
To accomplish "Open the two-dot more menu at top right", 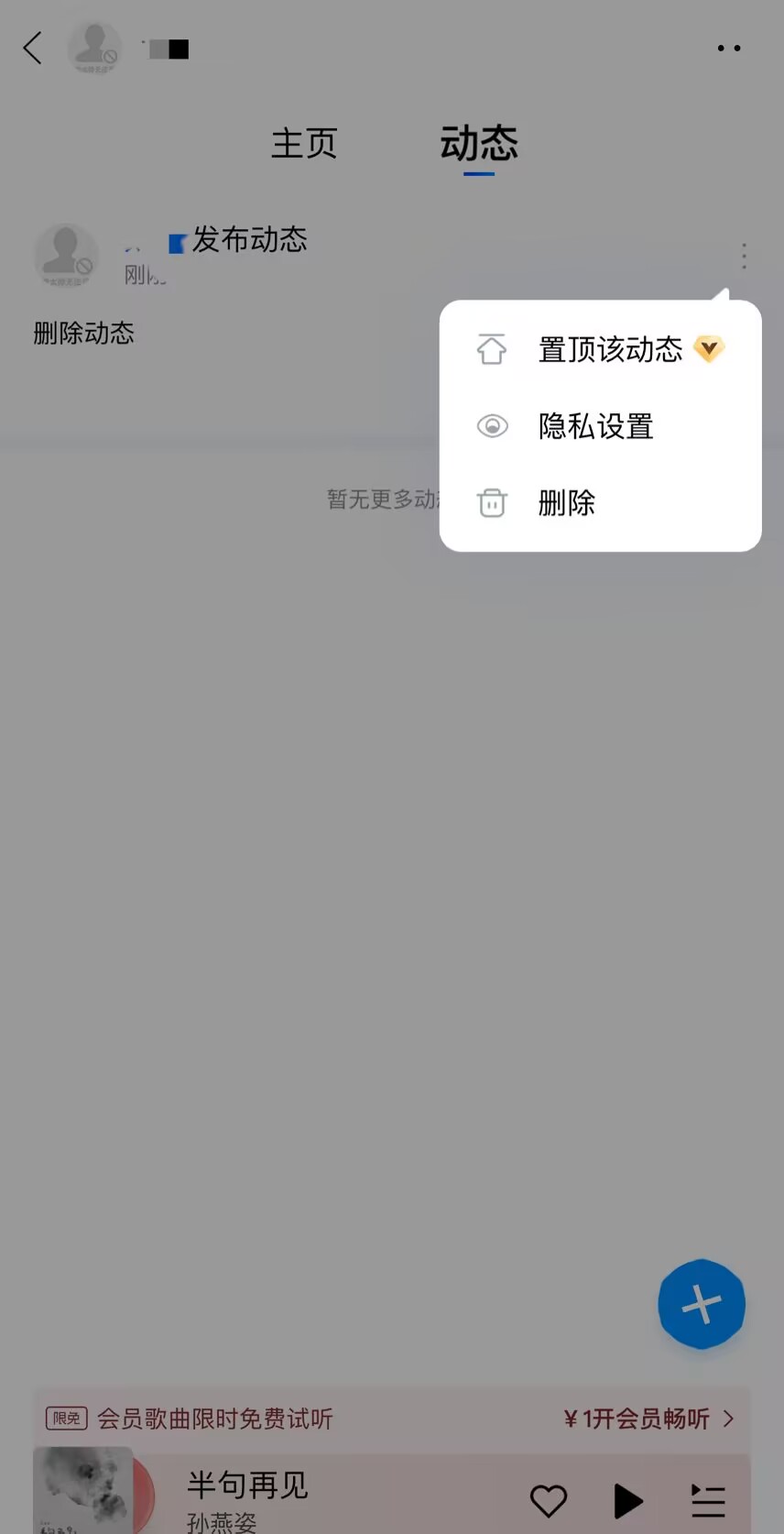I will pos(729,48).
